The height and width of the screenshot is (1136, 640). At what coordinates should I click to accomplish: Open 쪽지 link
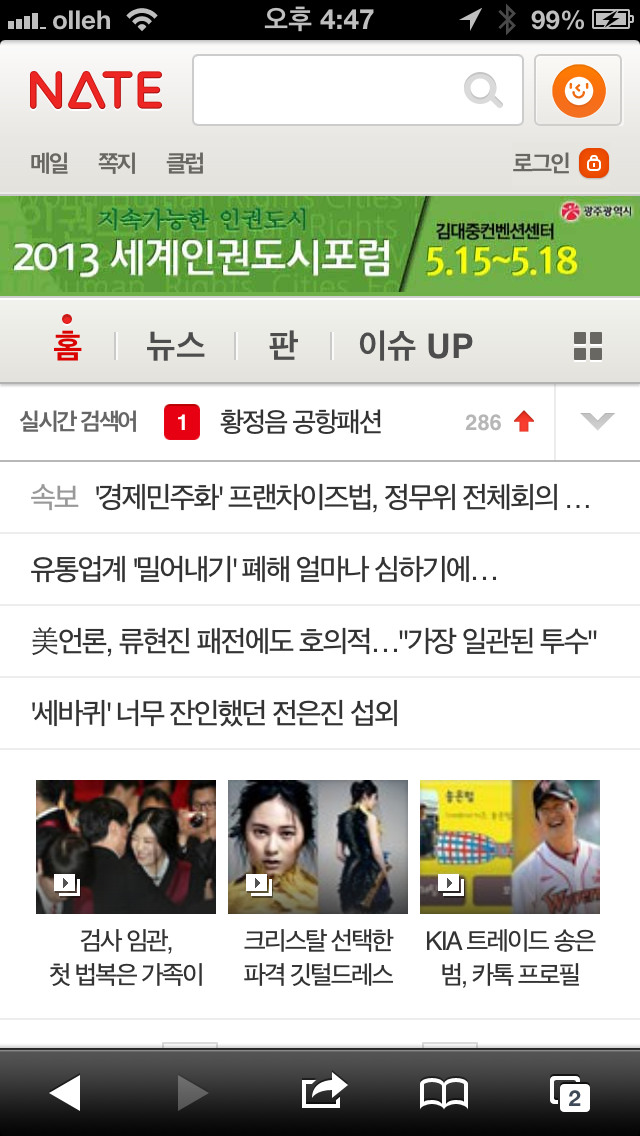pos(117,163)
